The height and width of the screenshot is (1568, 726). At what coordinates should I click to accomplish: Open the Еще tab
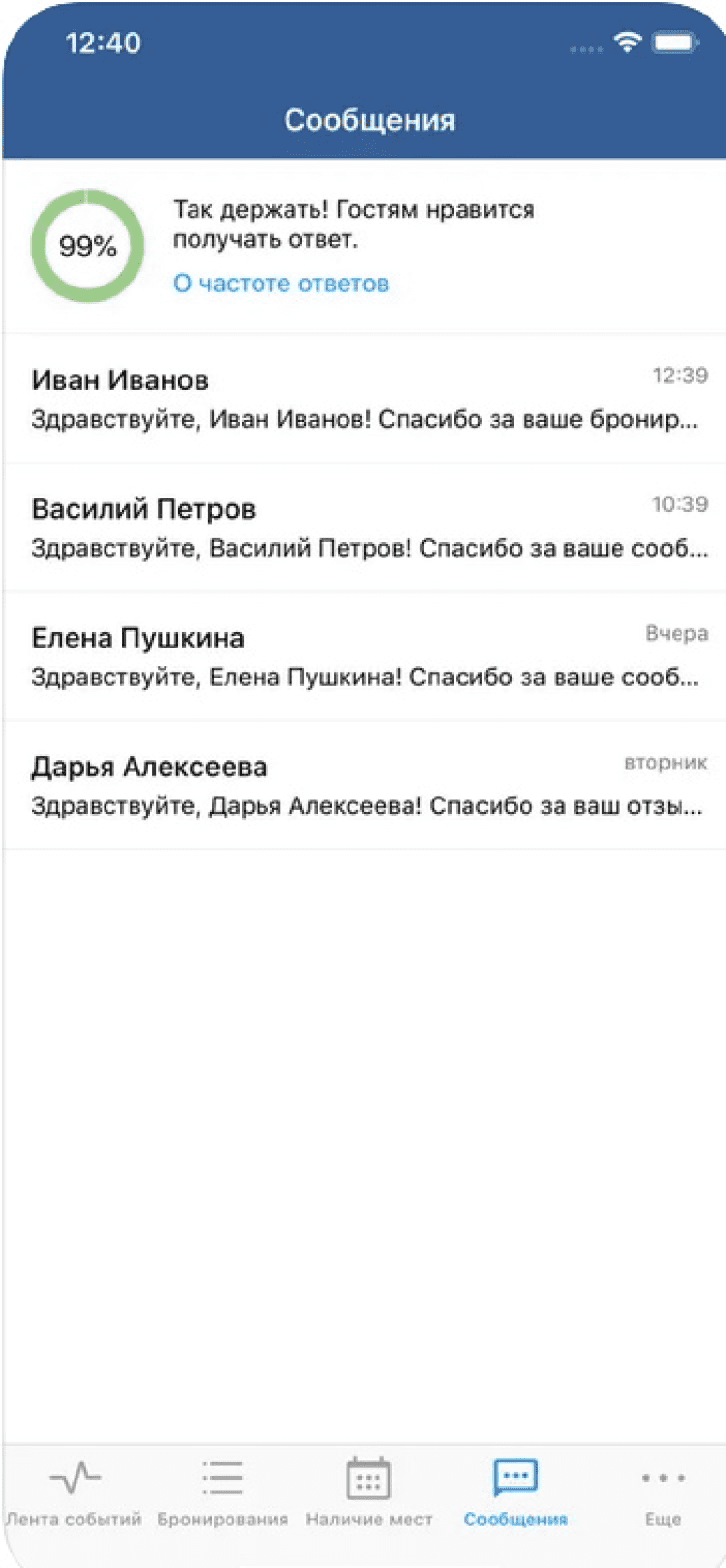tap(663, 1493)
